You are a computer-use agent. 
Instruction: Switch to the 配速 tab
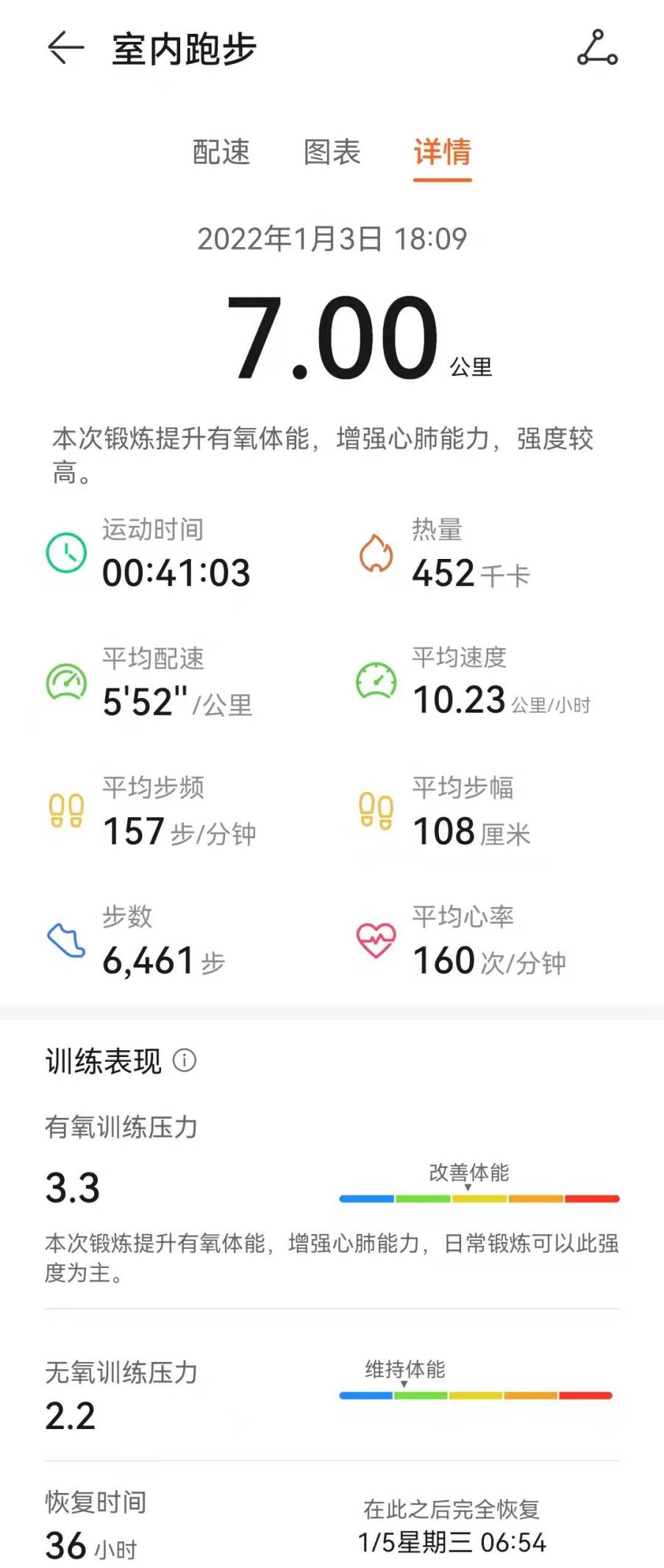[222, 152]
